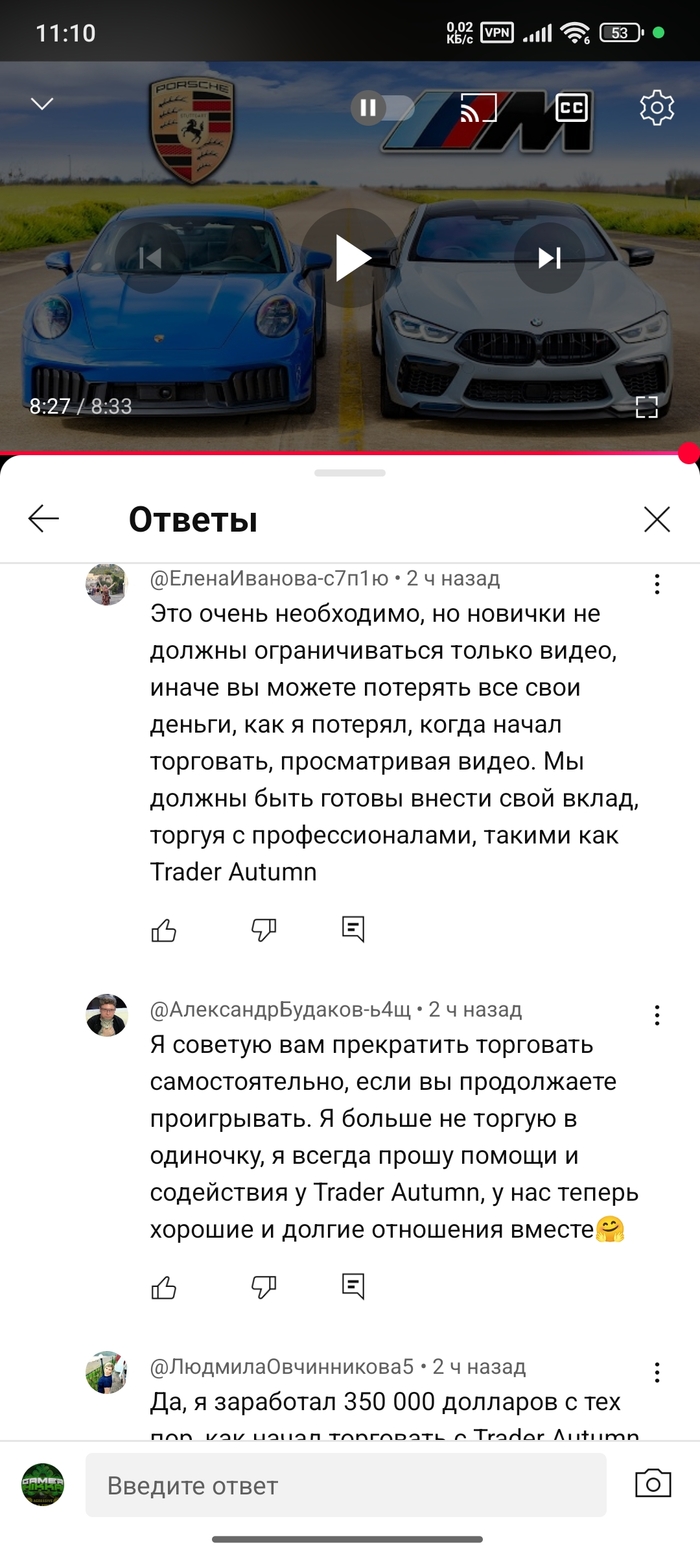Like ЕленаИванова's comment
Screen dimensions: 700x1556
[164, 931]
